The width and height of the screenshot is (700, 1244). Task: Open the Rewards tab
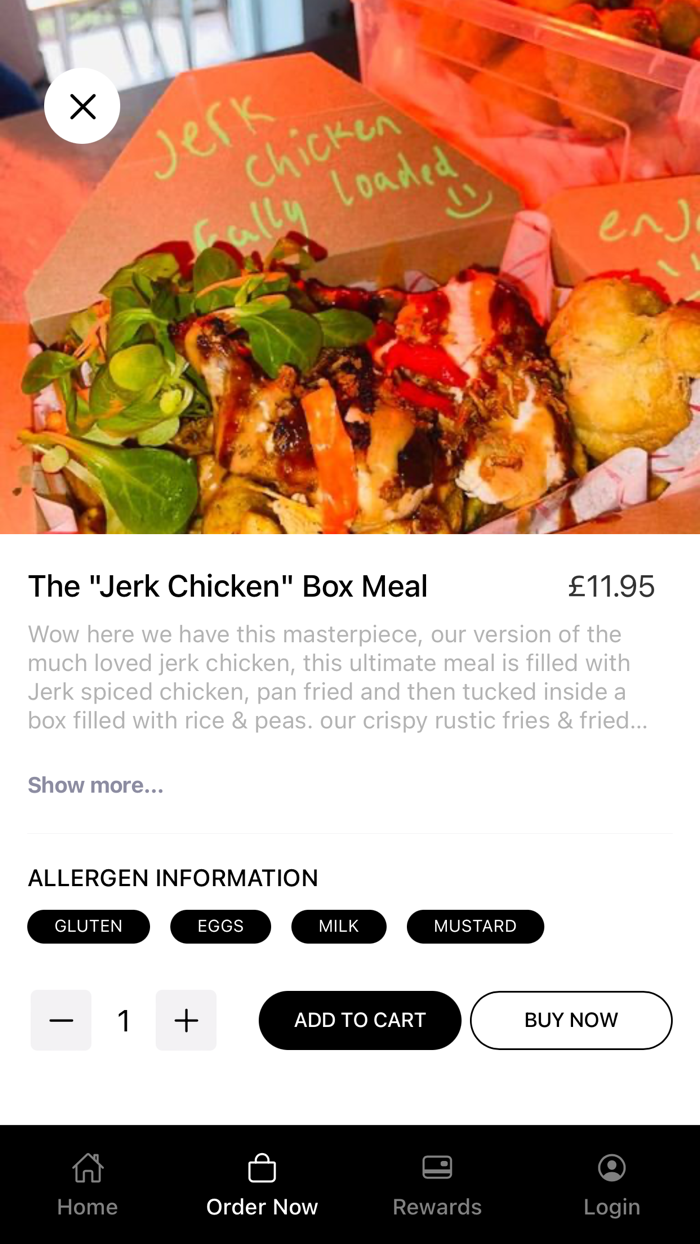tap(437, 1185)
